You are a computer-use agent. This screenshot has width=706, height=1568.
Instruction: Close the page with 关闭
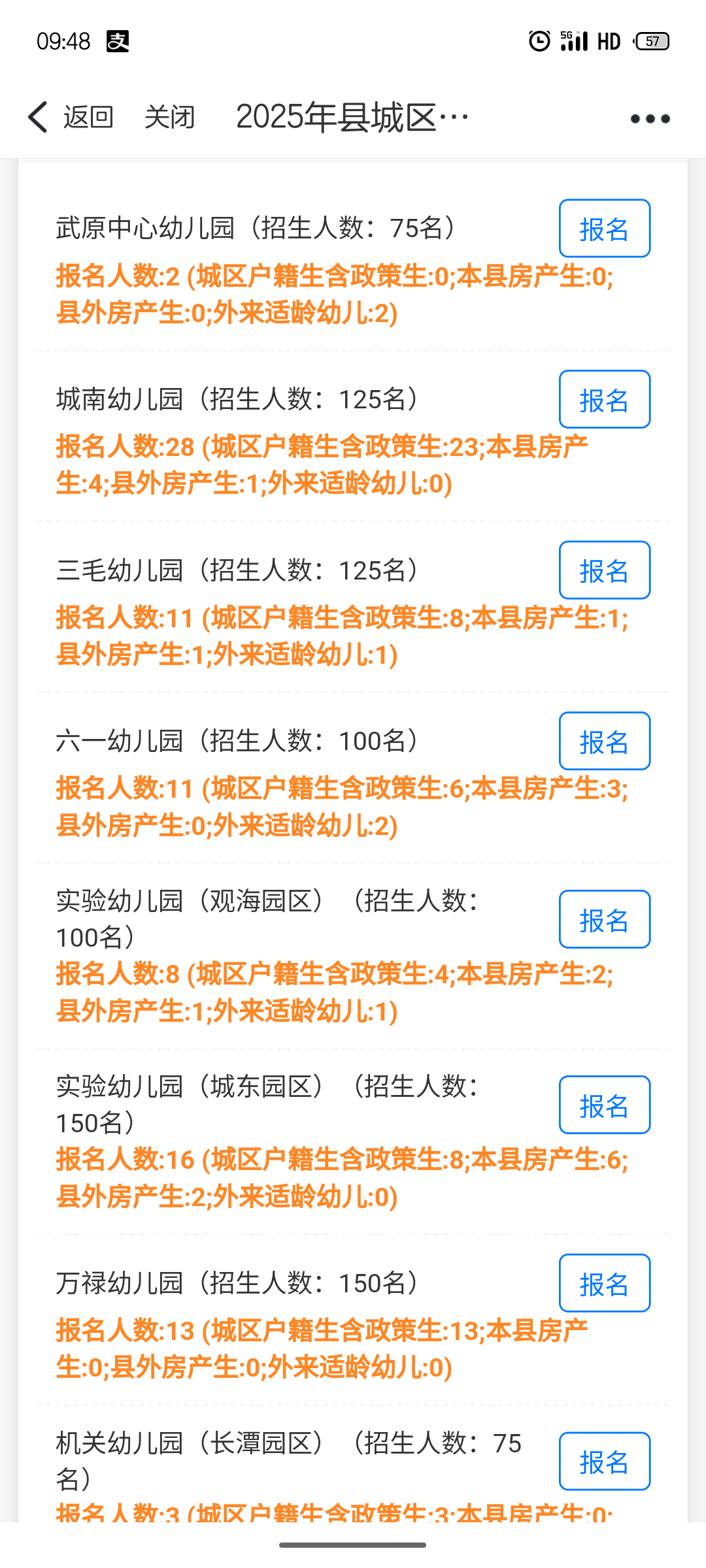tap(169, 118)
